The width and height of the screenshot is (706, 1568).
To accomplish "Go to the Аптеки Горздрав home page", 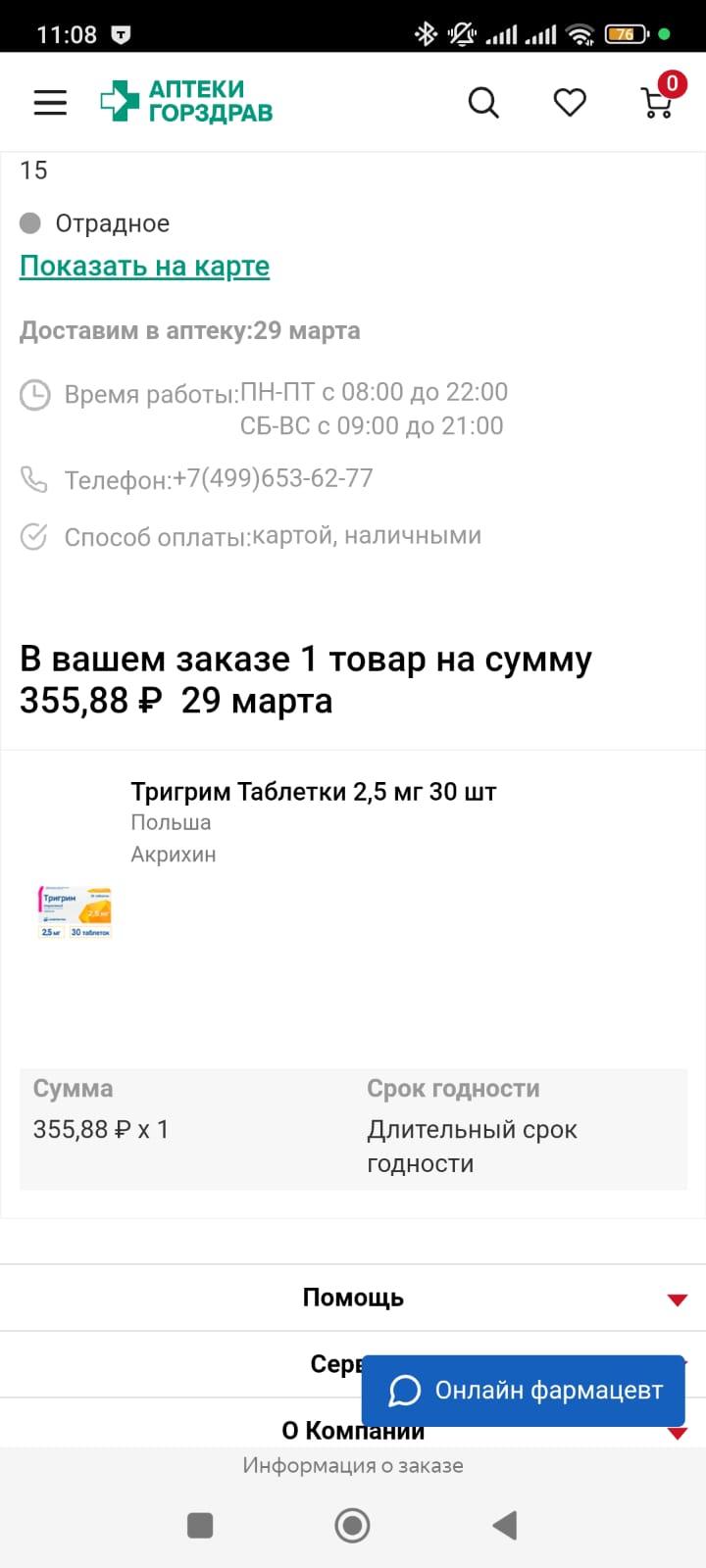I will click(187, 102).
